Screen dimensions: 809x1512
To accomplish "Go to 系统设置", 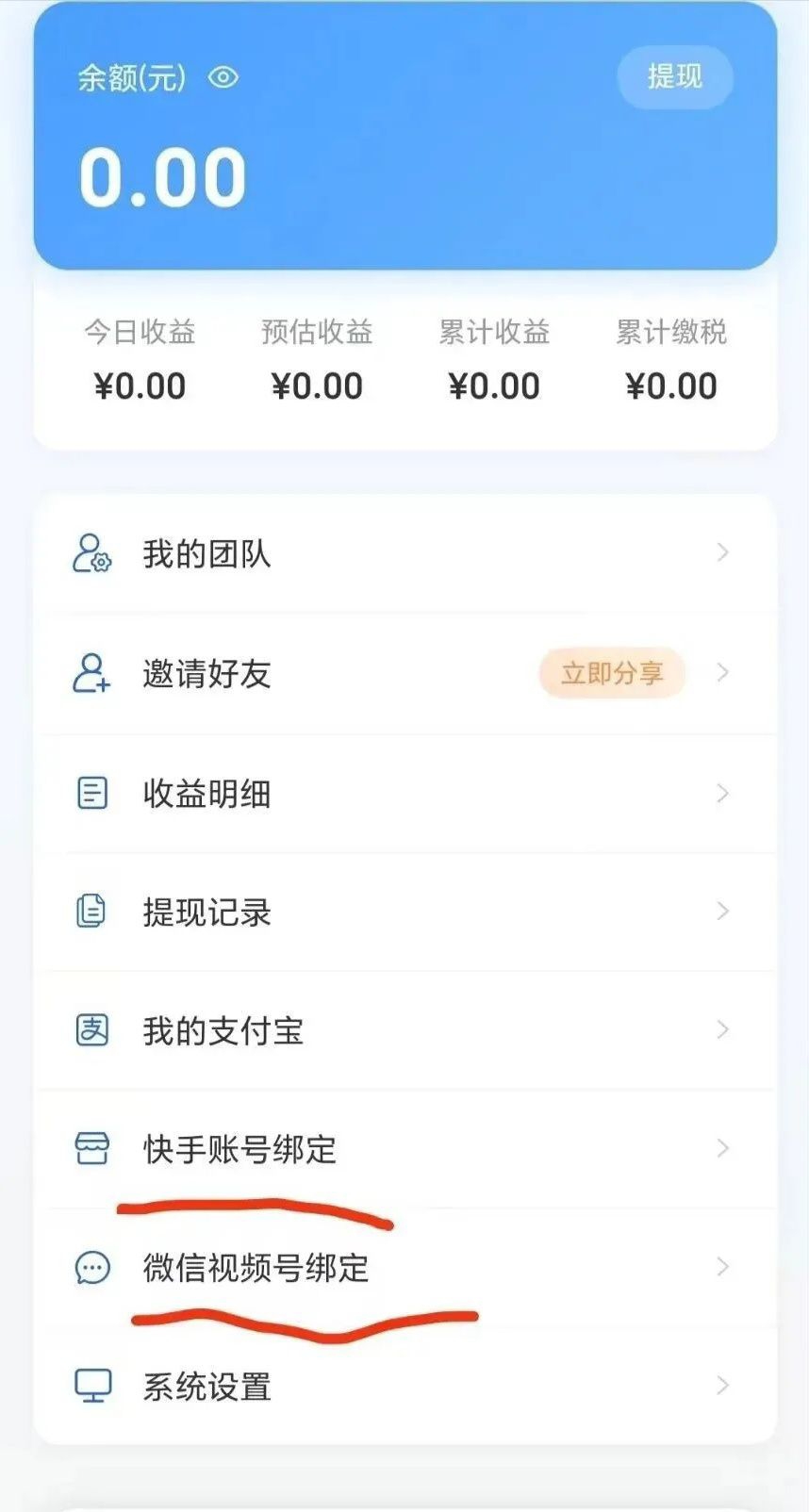I will click(405, 1387).
